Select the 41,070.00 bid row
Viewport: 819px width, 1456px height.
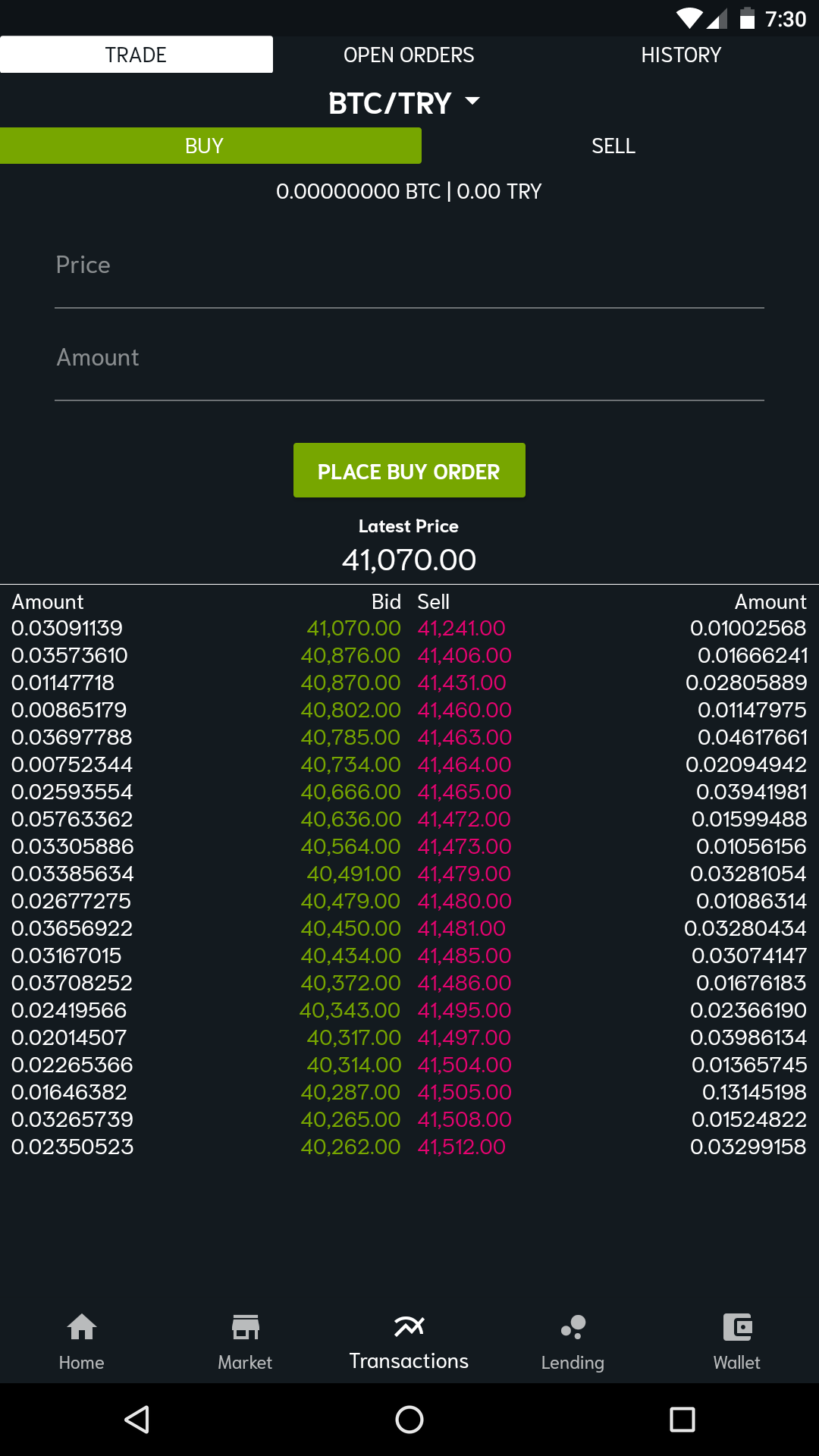206,628
